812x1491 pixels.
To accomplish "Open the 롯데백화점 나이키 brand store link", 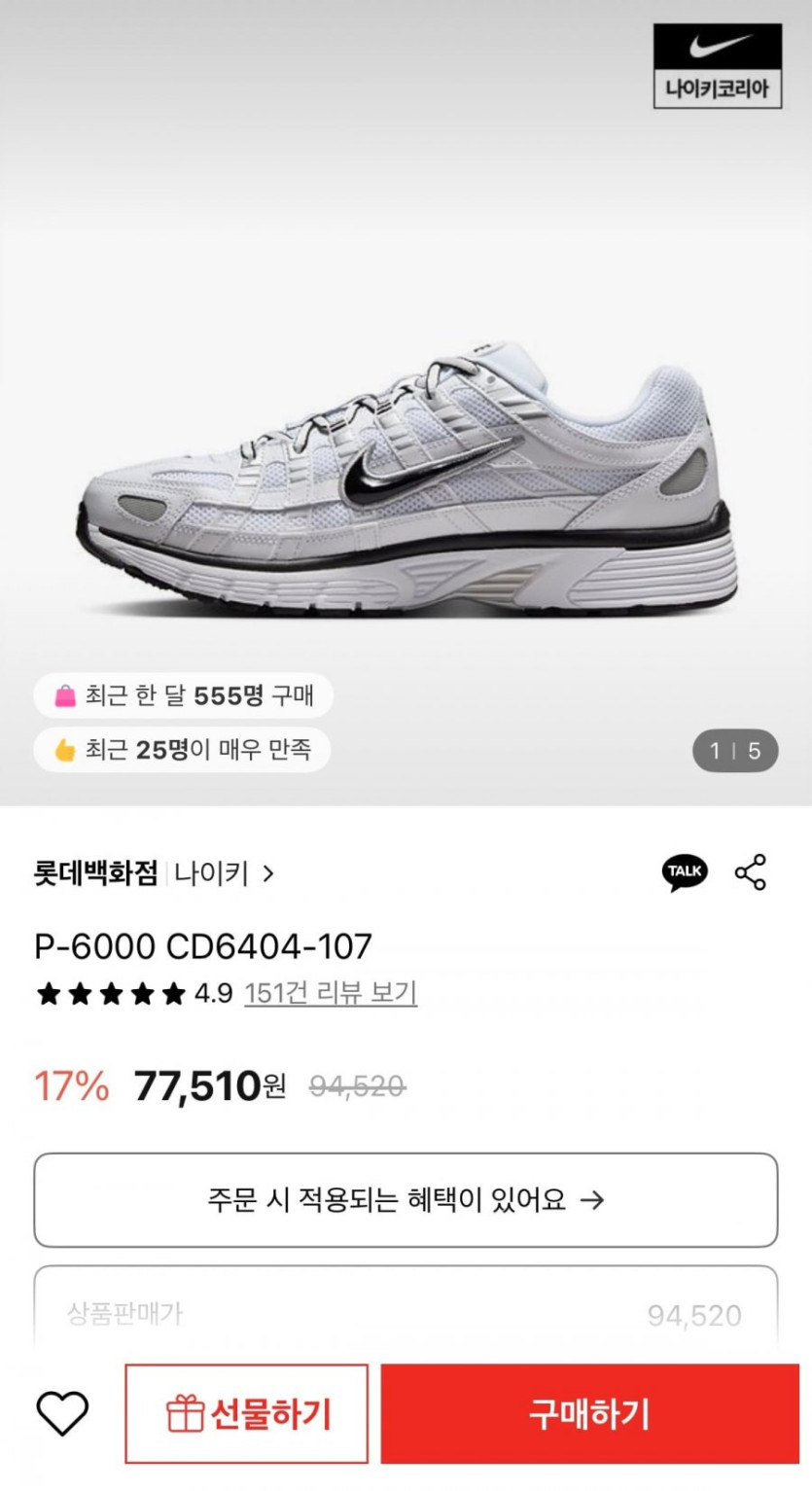I will coord(156,873).
